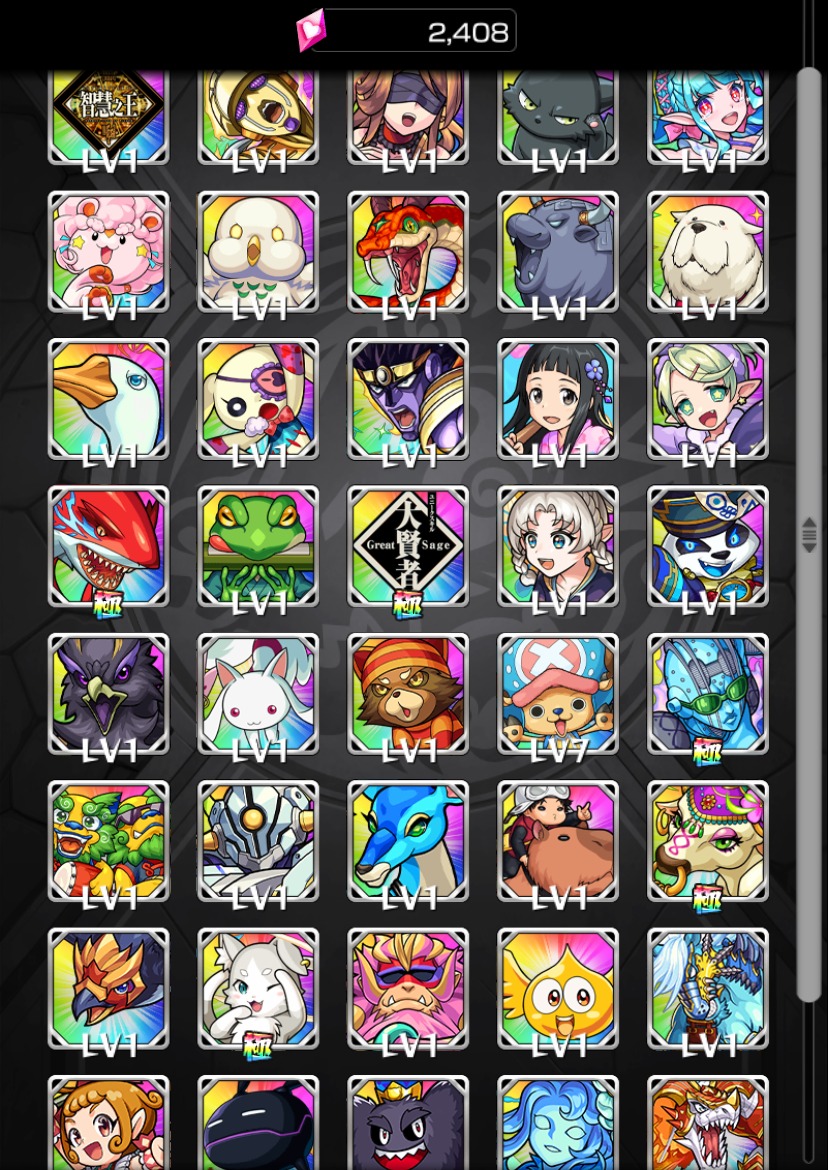Open the fluffy white dog monster
This screenshot has height=1170, width=828.
pyautogui.click(x=708, y=252)
